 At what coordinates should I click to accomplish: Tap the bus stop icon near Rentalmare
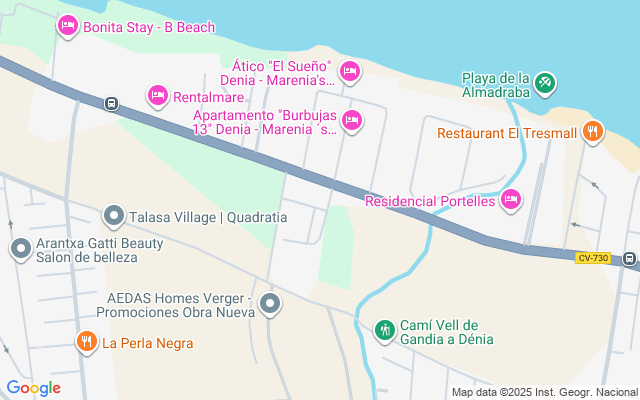111,102
